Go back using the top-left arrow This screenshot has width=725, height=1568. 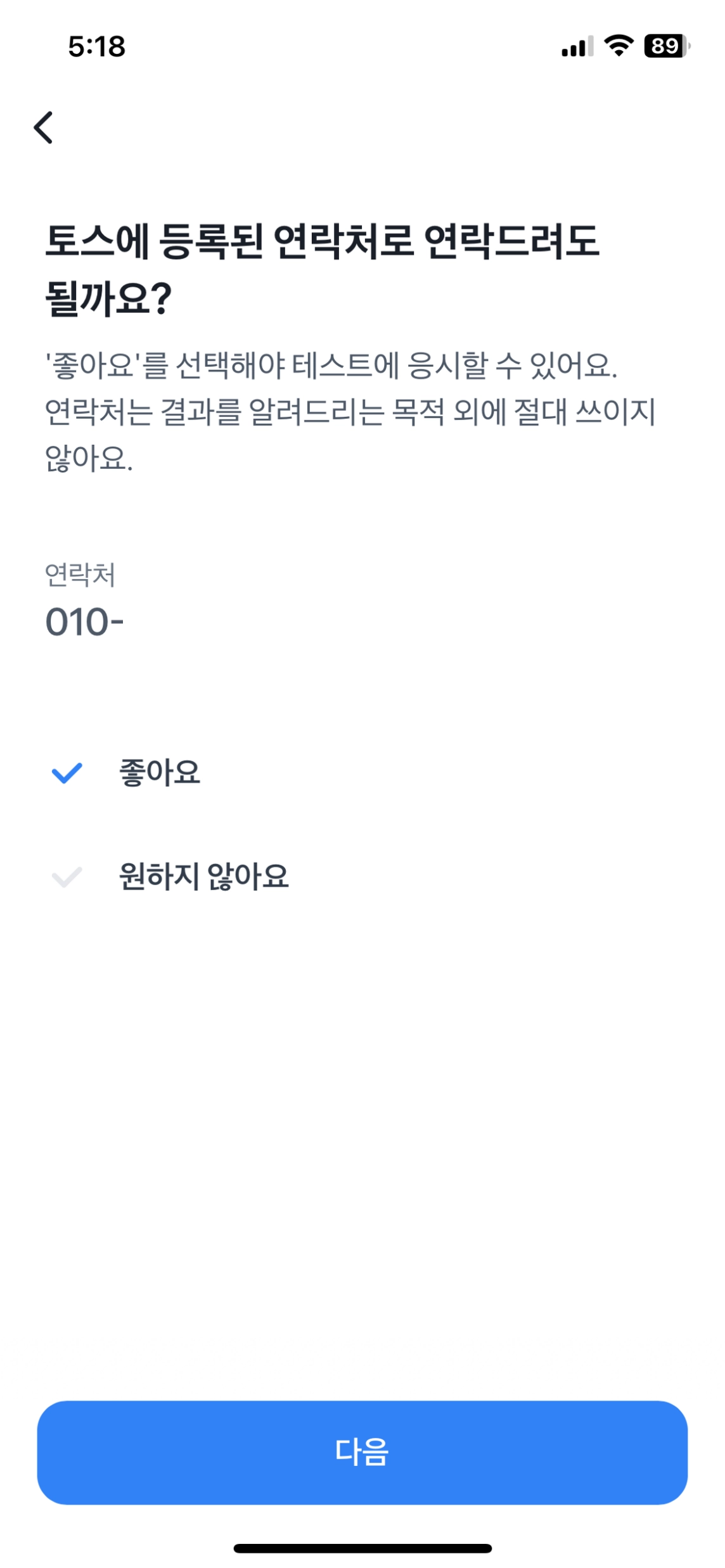(43, 127)
